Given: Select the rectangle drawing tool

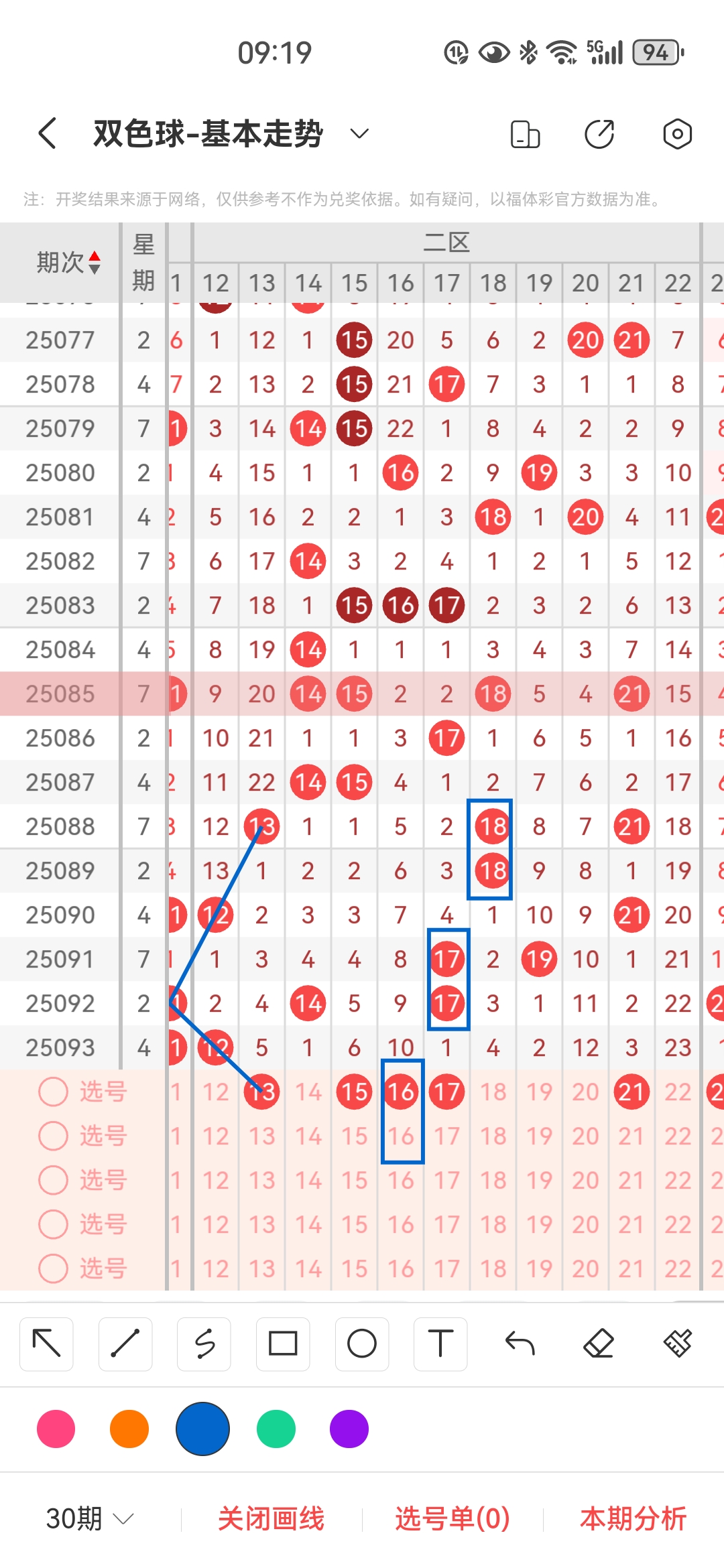Looking at the screenshot, I should [283, 1344].
